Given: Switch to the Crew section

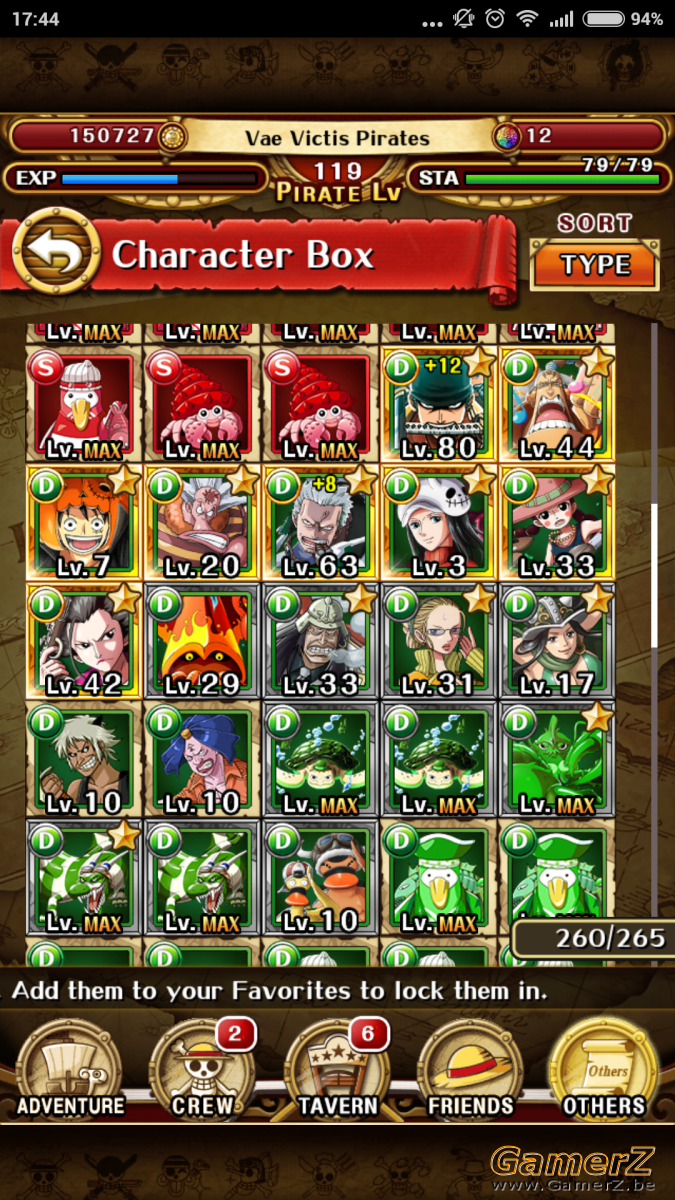Looking at the screenshot, I should [202, 1068].
